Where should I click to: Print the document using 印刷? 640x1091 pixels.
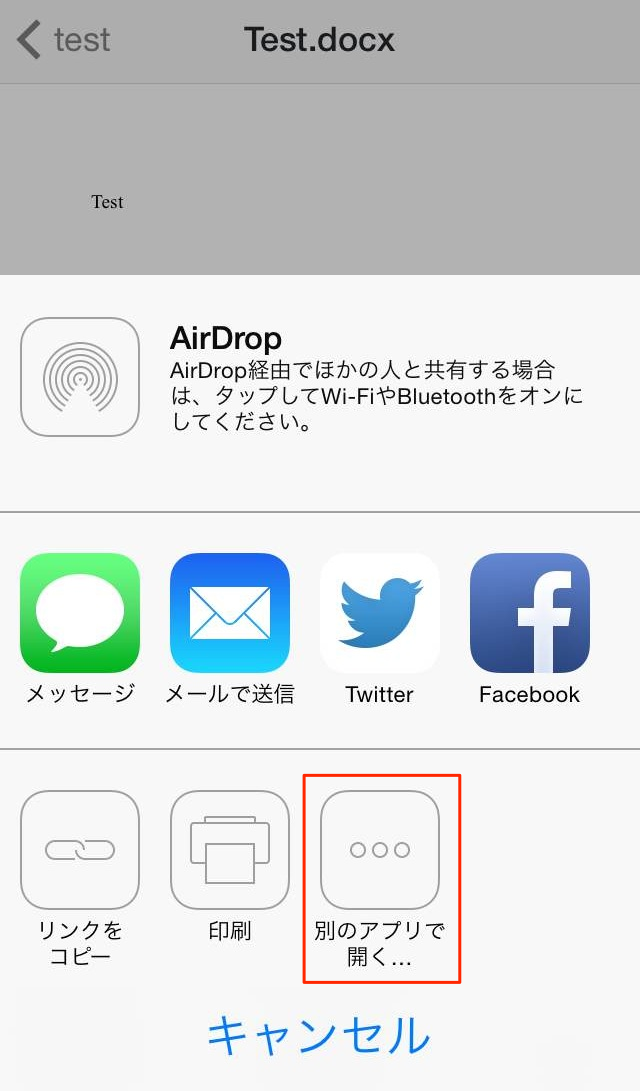pyautogui.click(x=230, y=849)
